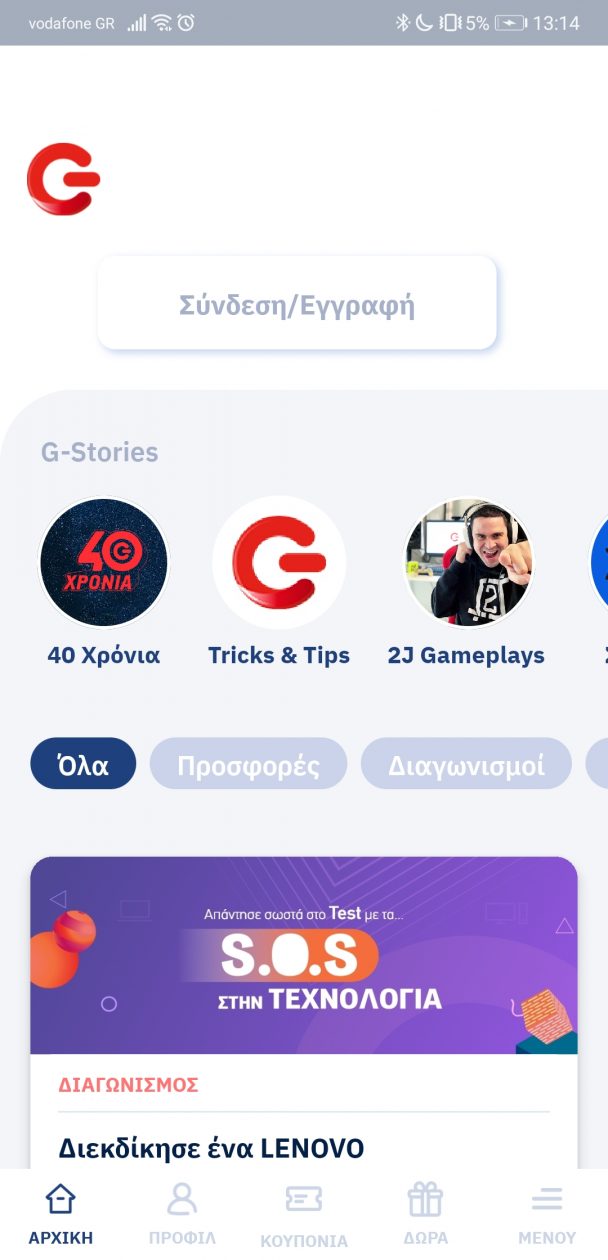Screen dimensions: 608x1260
Task: Switch to the ΑΡΧΙΚΗ tab
Action: coord(61,1213)
